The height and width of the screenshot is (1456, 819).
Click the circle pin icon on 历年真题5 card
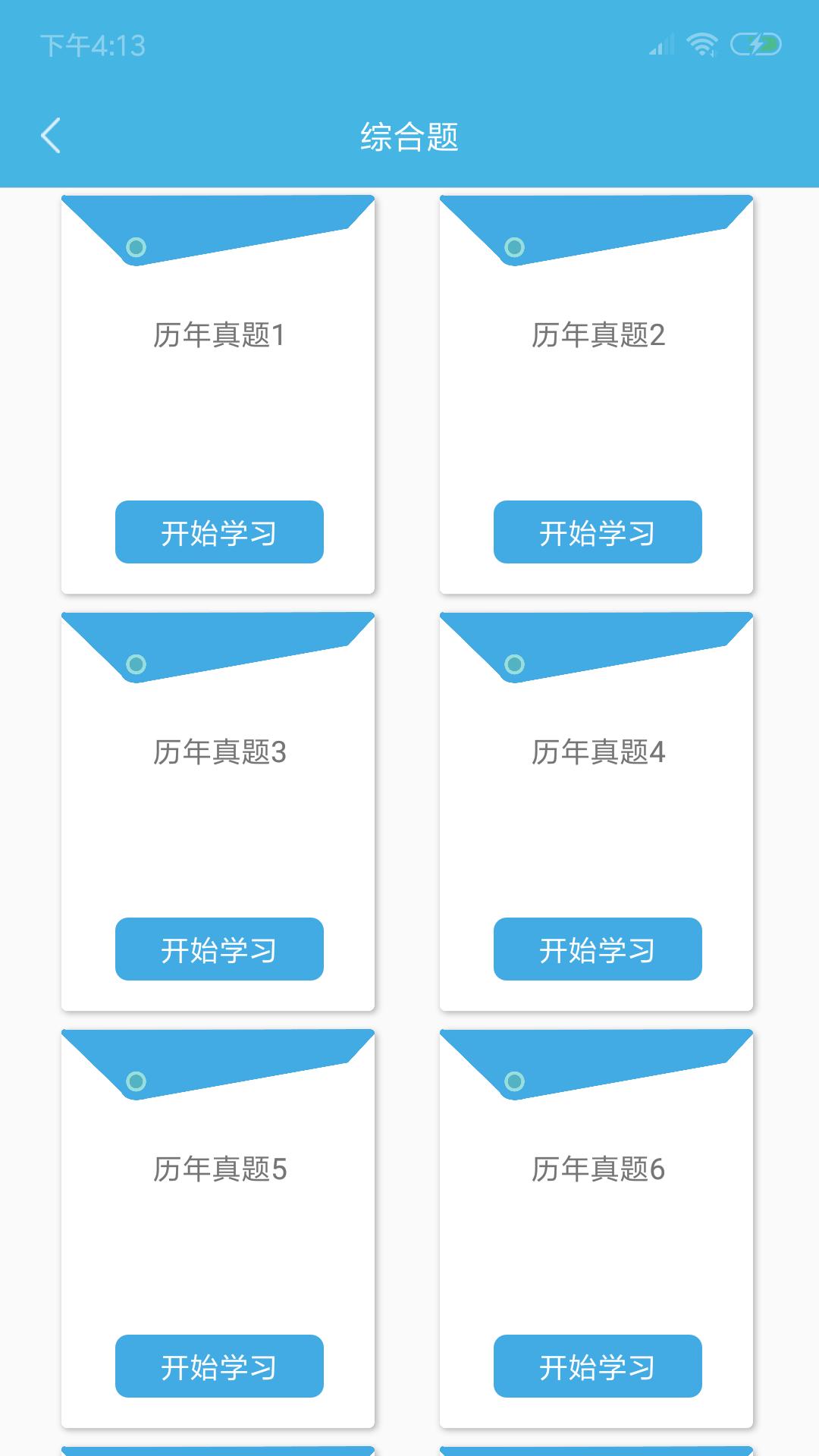coord(137,1083)
